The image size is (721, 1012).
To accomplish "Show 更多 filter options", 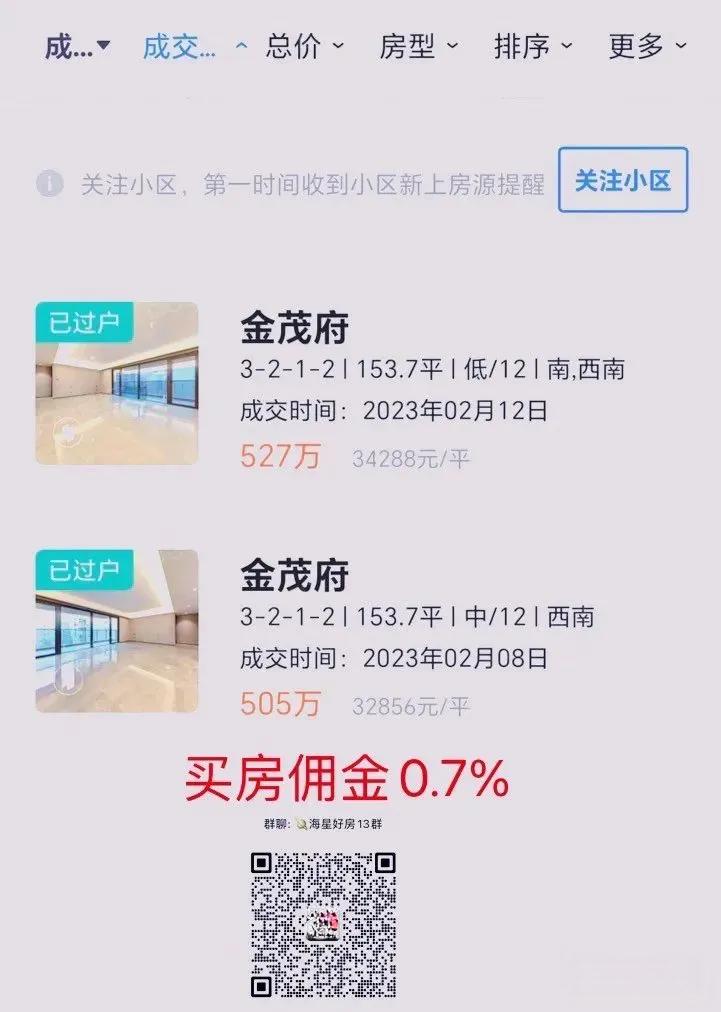I will (x=647, y=46).
